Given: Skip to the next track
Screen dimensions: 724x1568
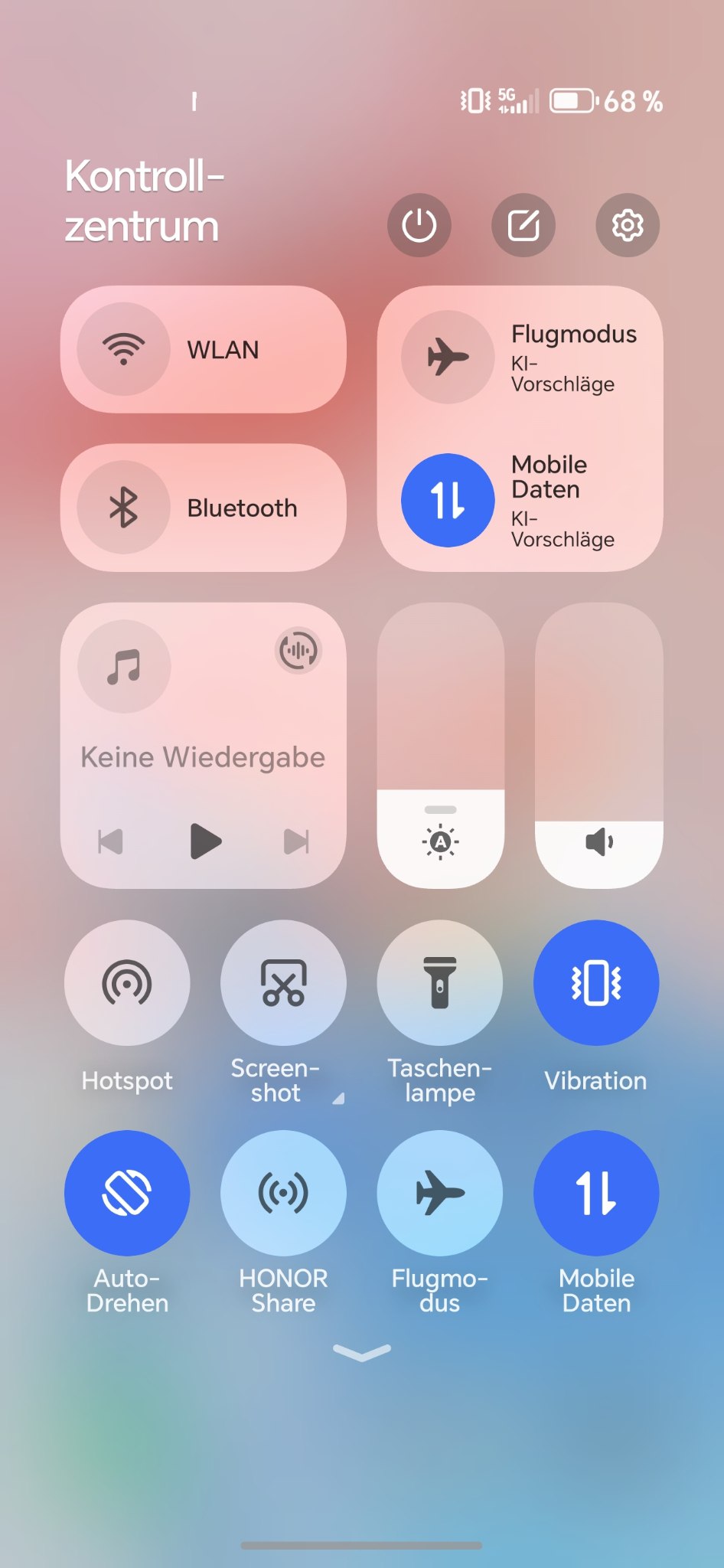Looking at the screenshot, I should coord(296,841).
